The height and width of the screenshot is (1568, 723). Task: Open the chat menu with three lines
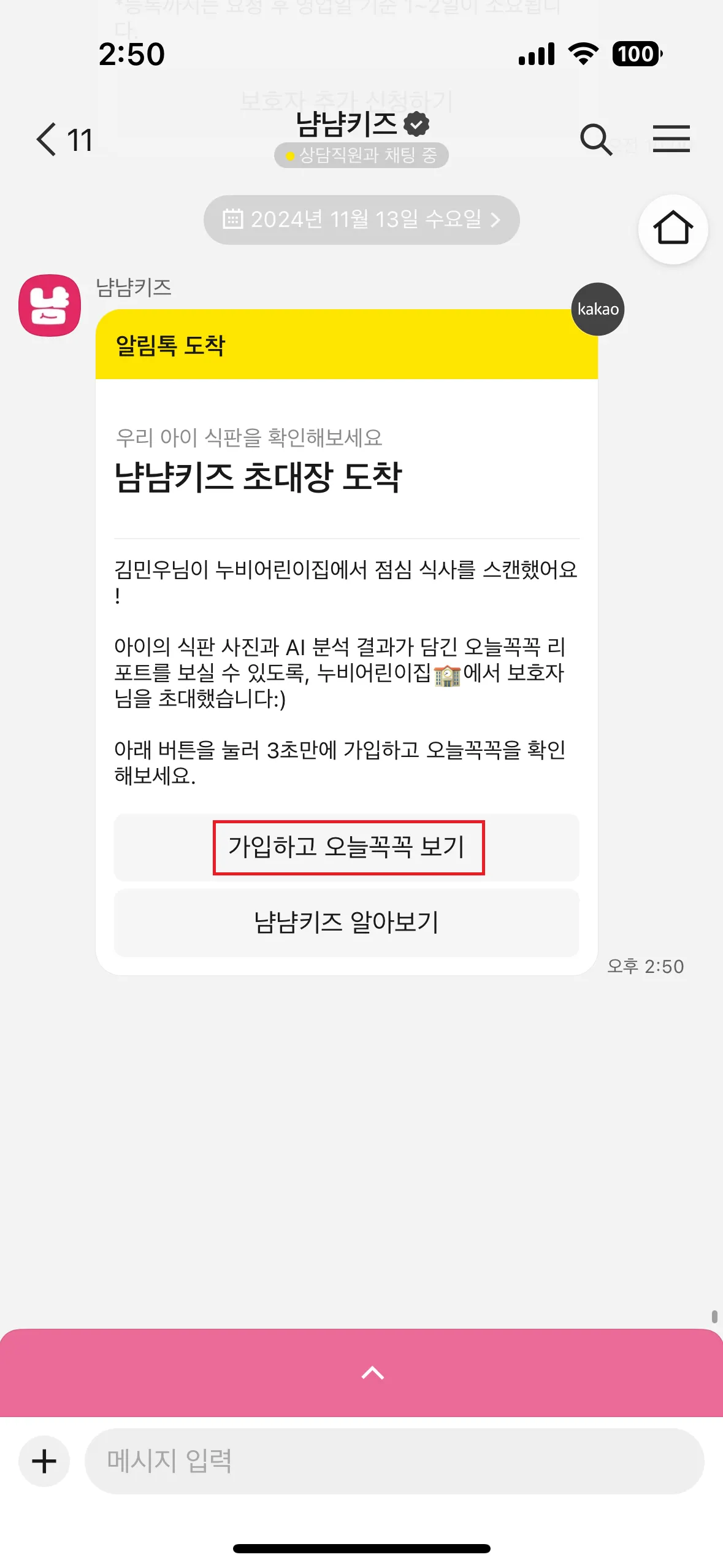[x=671, y=139]
